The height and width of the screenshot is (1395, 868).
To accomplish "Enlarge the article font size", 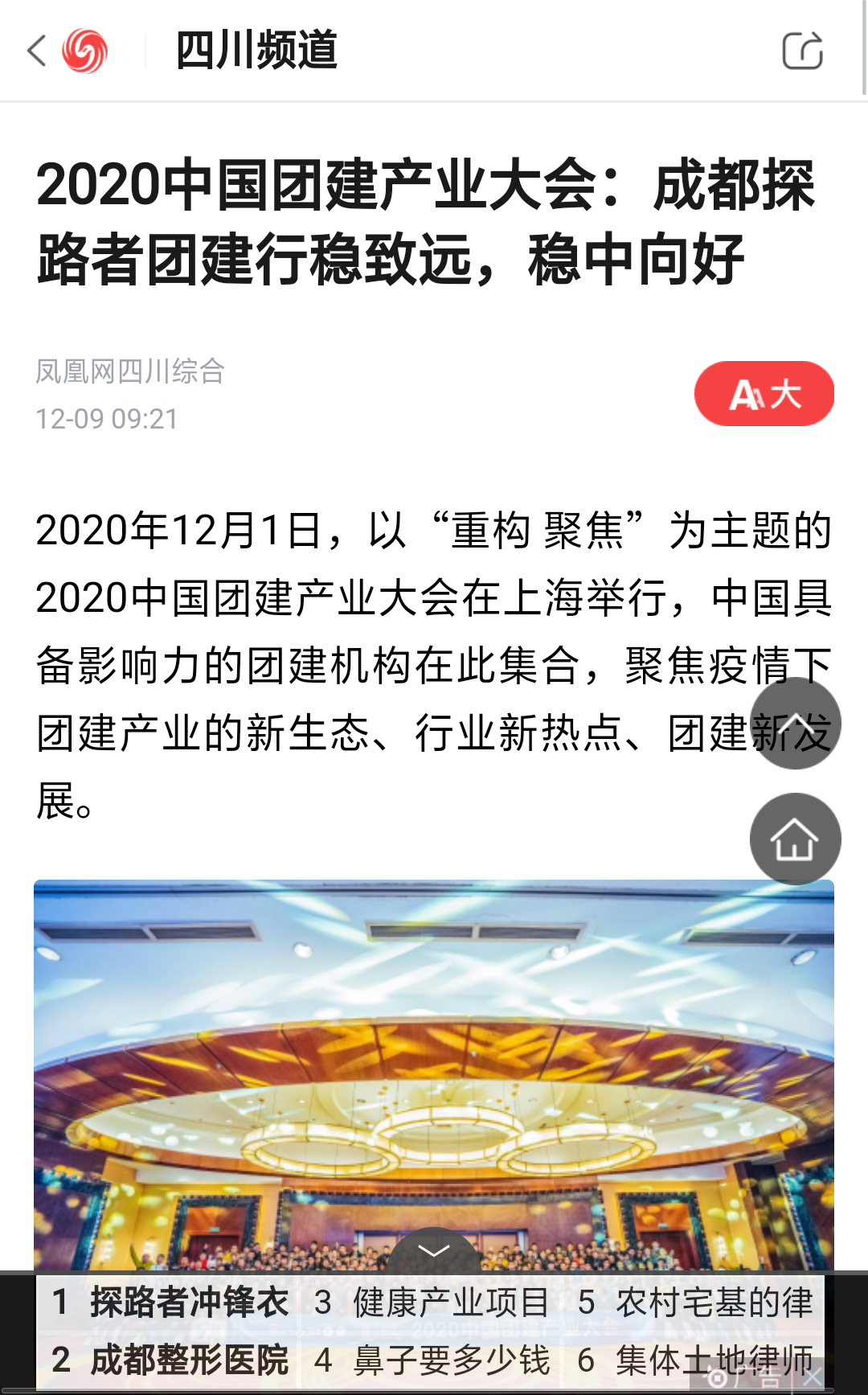I will [764, 394].
